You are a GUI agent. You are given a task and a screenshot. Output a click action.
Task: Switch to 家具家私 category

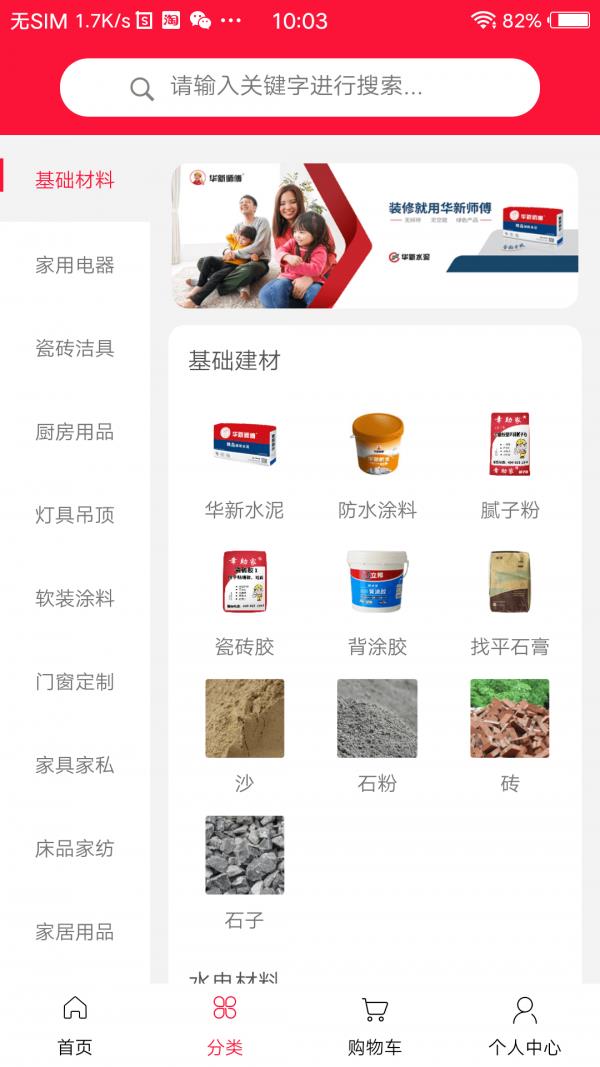(75, 765)
